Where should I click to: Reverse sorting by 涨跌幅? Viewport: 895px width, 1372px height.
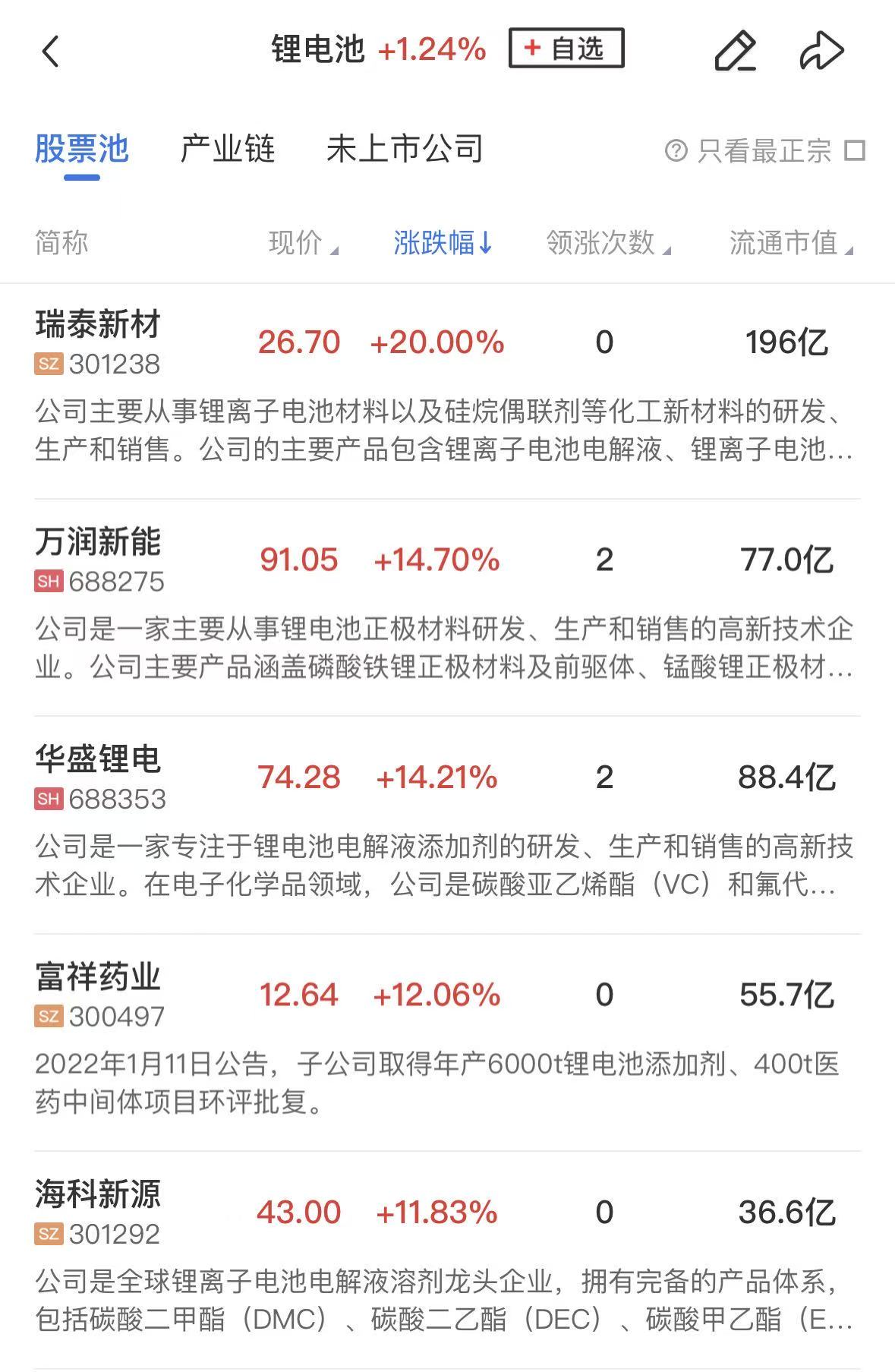coord(443,243)
